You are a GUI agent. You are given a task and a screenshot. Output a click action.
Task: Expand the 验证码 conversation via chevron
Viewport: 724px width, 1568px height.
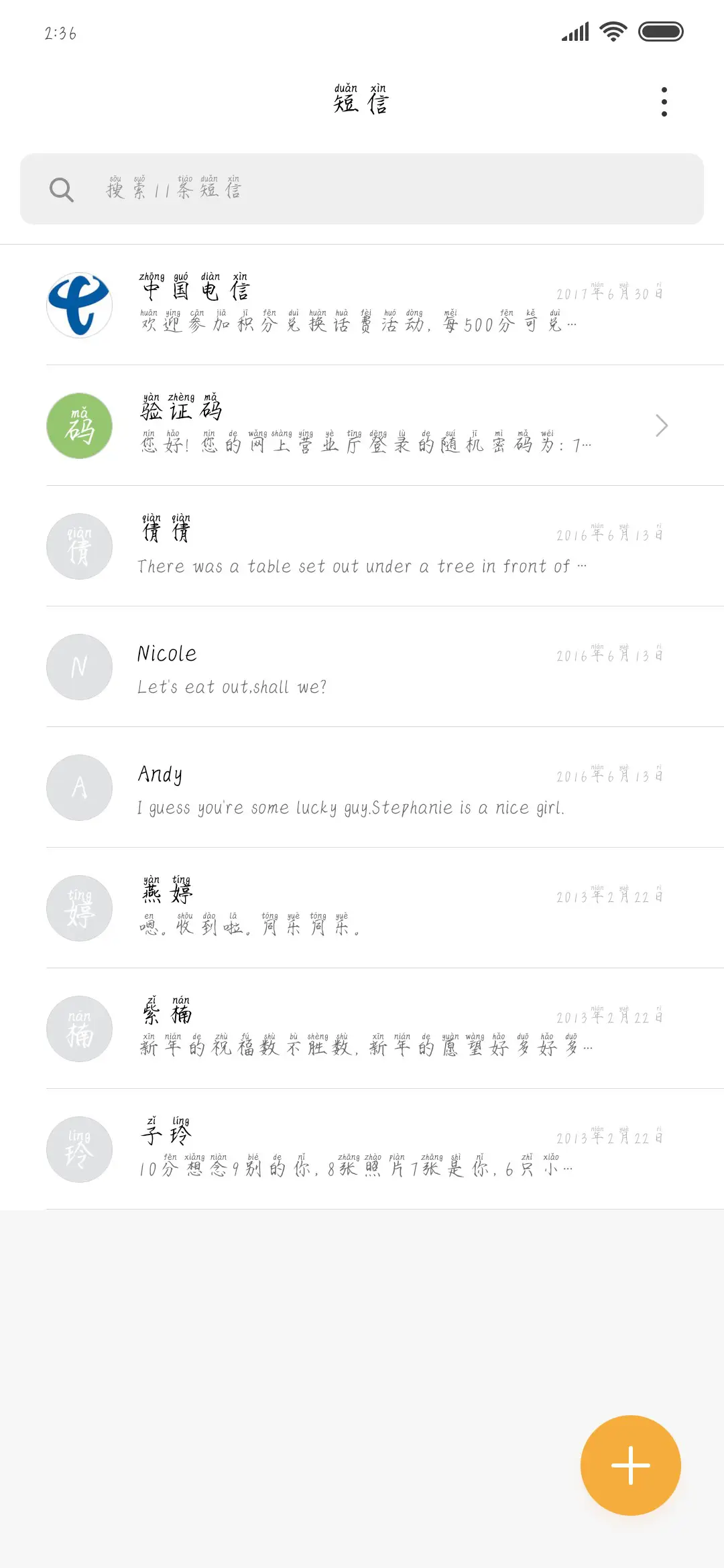(x=662, y=426)
